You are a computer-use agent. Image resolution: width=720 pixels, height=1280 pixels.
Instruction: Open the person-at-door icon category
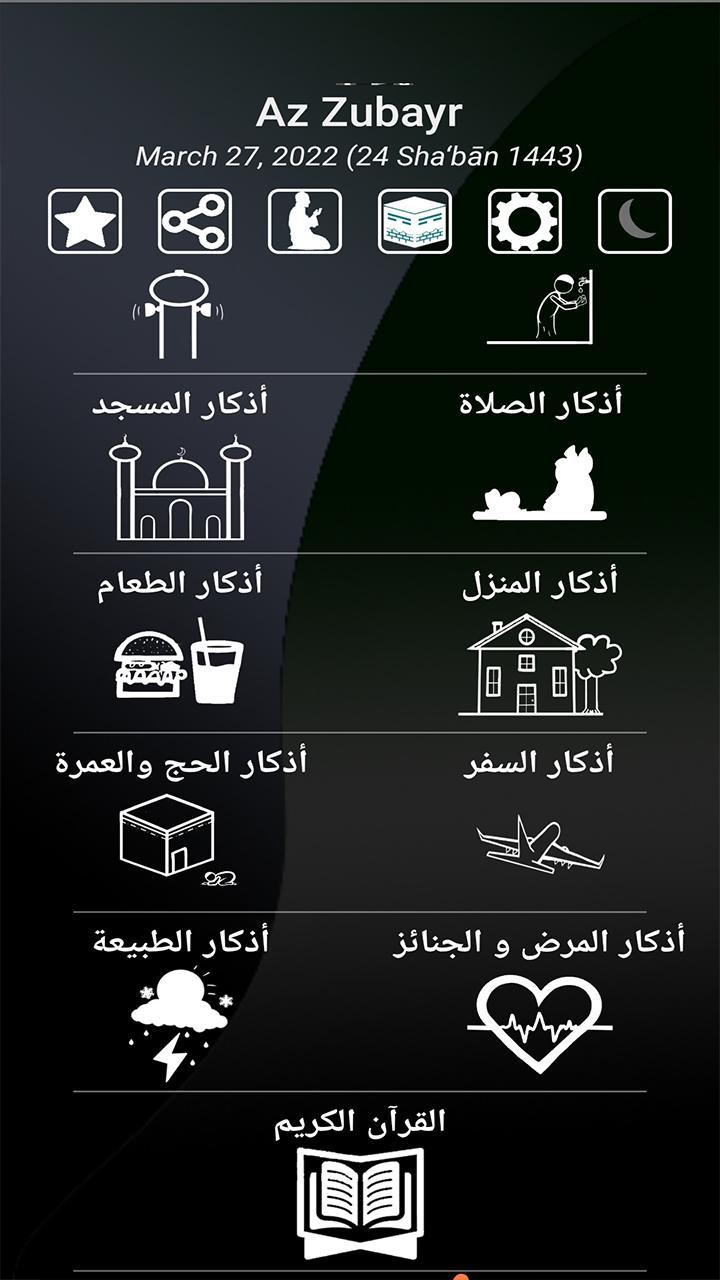540,310
